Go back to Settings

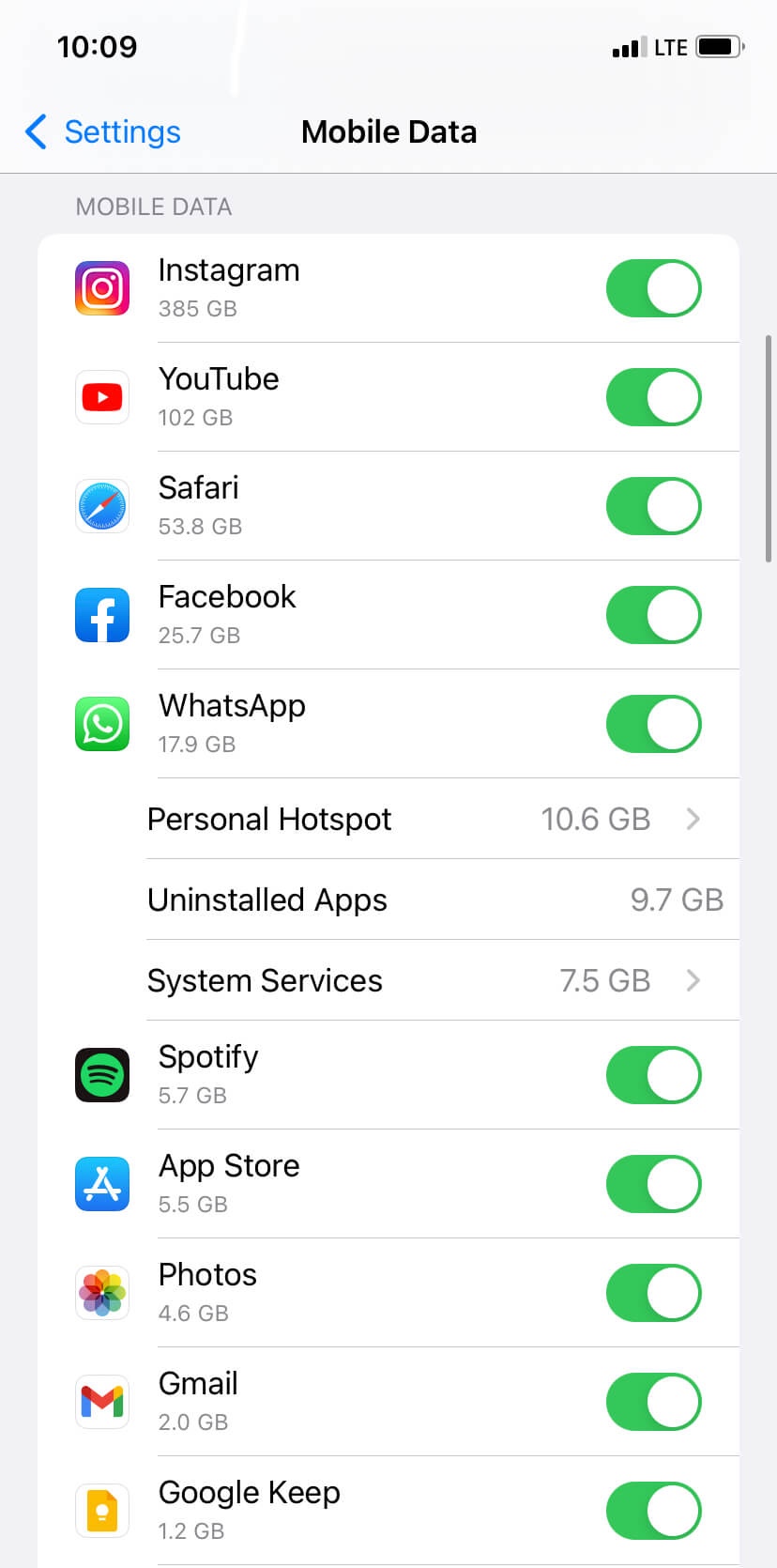click(103, 132)
